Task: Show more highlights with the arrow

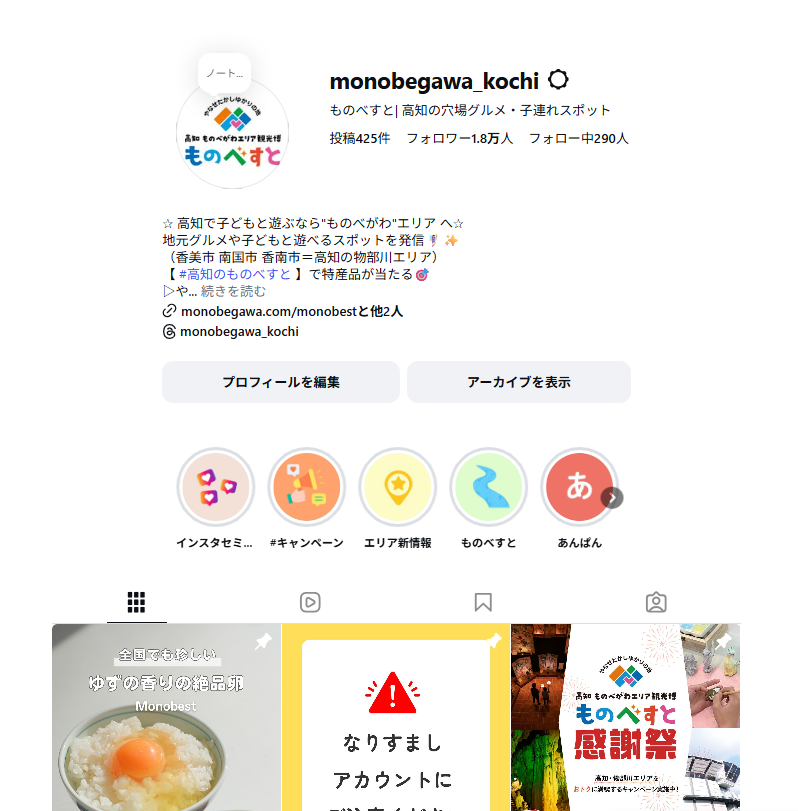Action: tap(612, 497)
